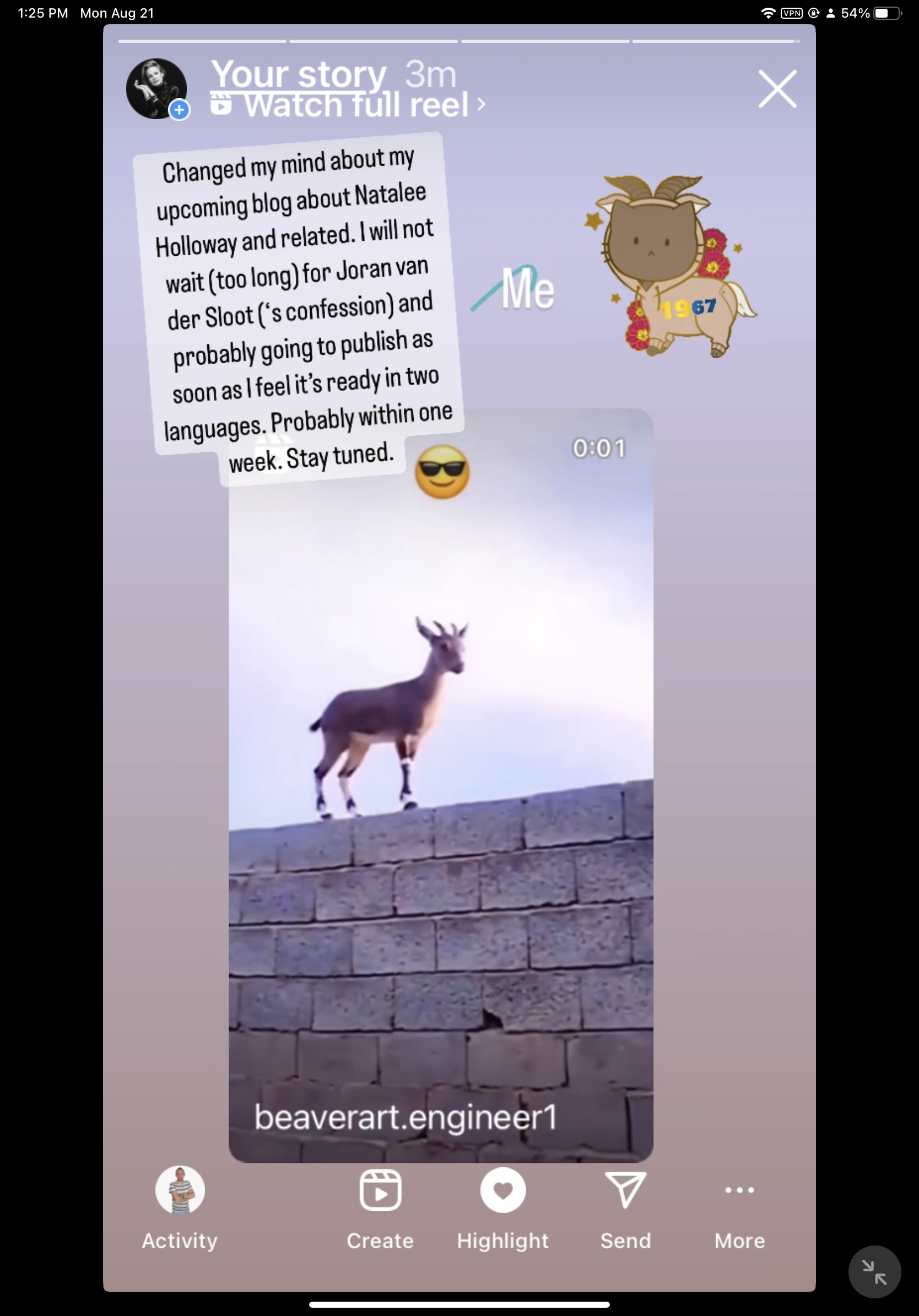The height and width of the screenshot is (1316, 919).
Task: Tap the profile picture with plus badge
Action: [156, 89]
